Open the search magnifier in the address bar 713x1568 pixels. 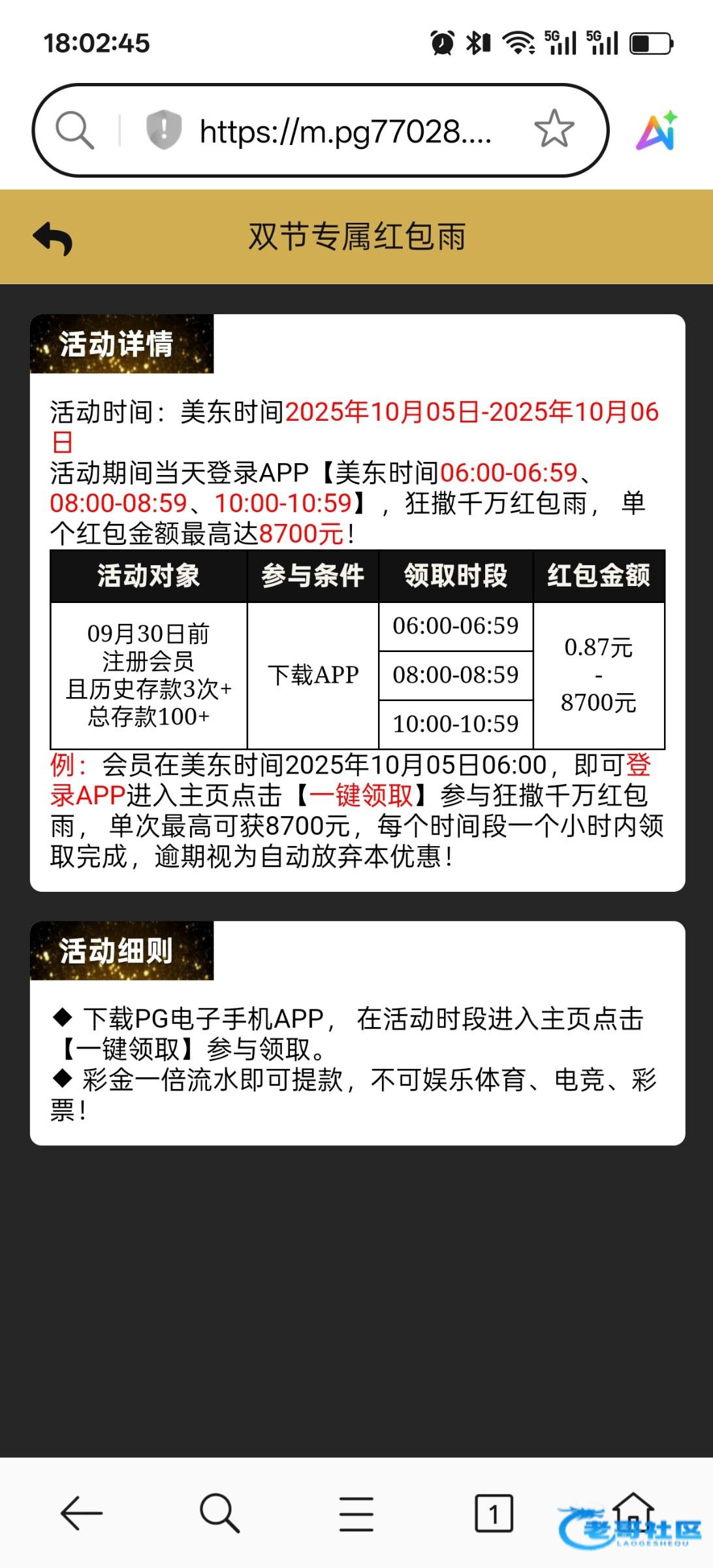click(74, 130)
